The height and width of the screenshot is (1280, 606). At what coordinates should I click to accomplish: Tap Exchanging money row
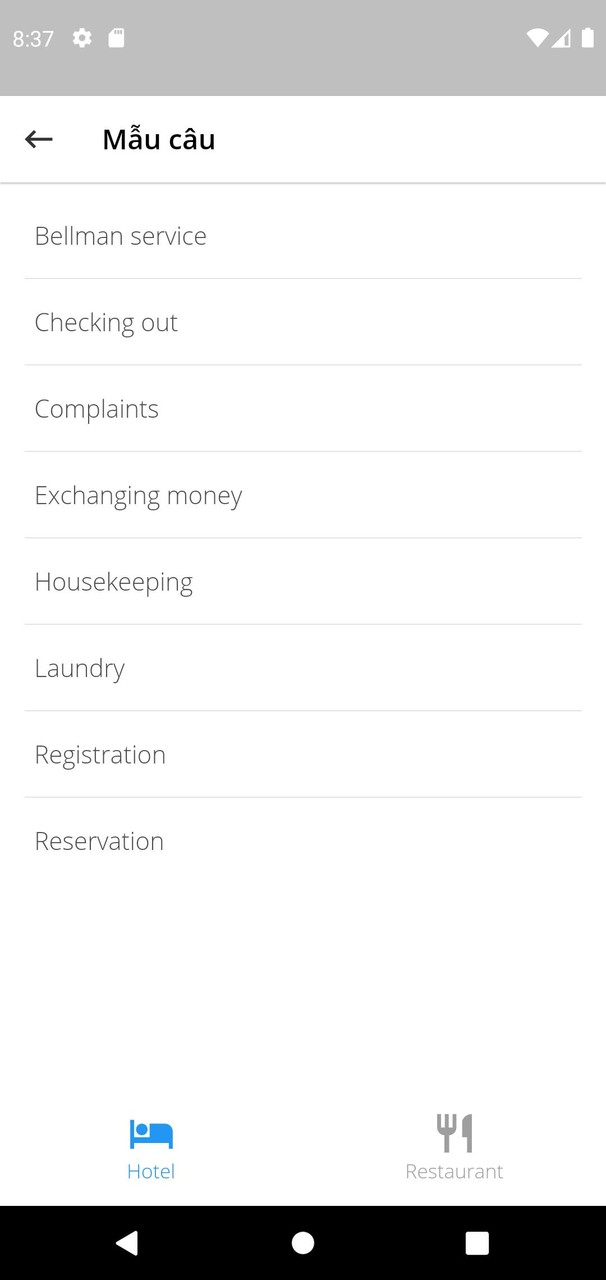coord(138,495)
